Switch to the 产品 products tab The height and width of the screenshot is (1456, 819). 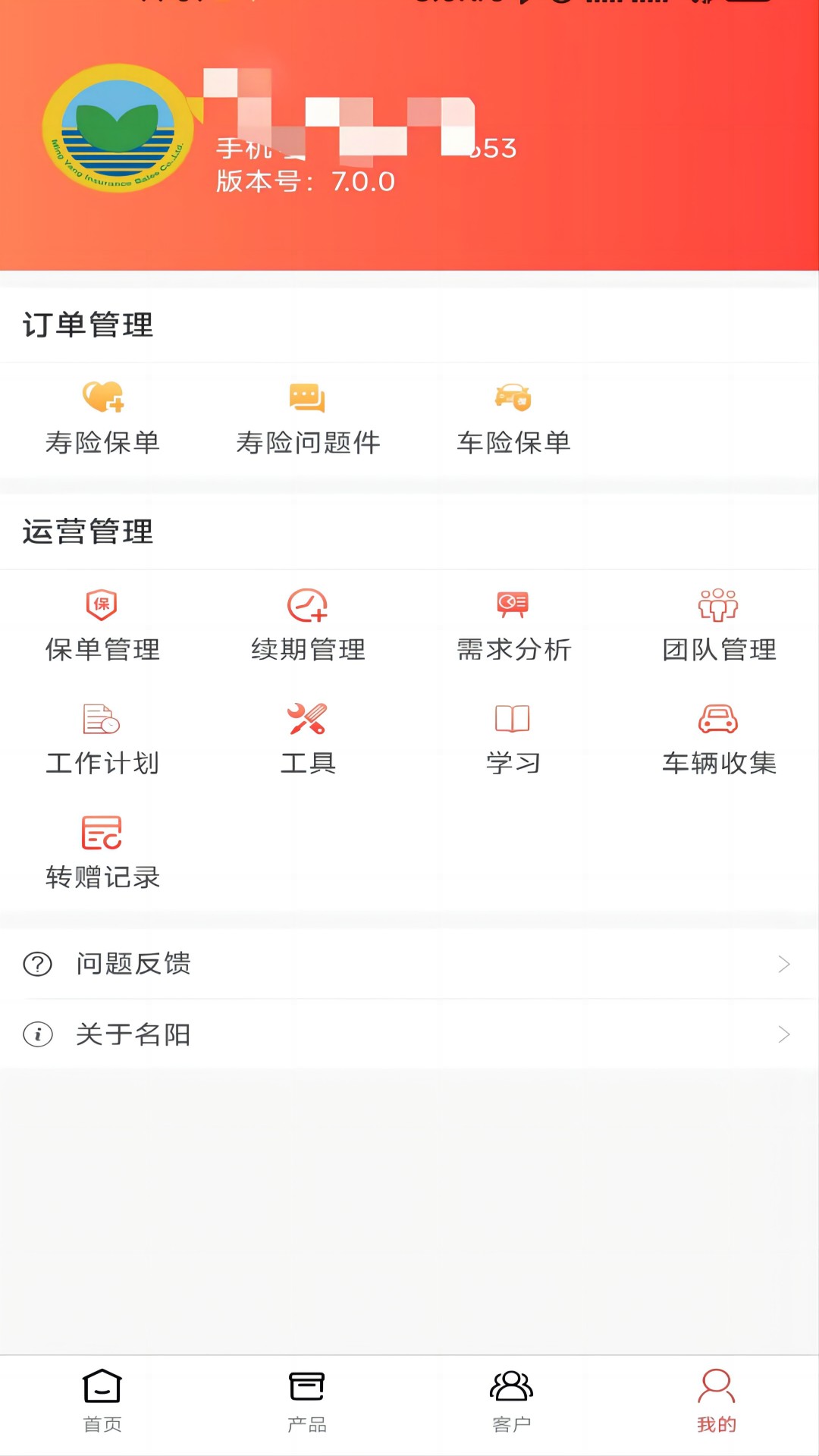307,1401
